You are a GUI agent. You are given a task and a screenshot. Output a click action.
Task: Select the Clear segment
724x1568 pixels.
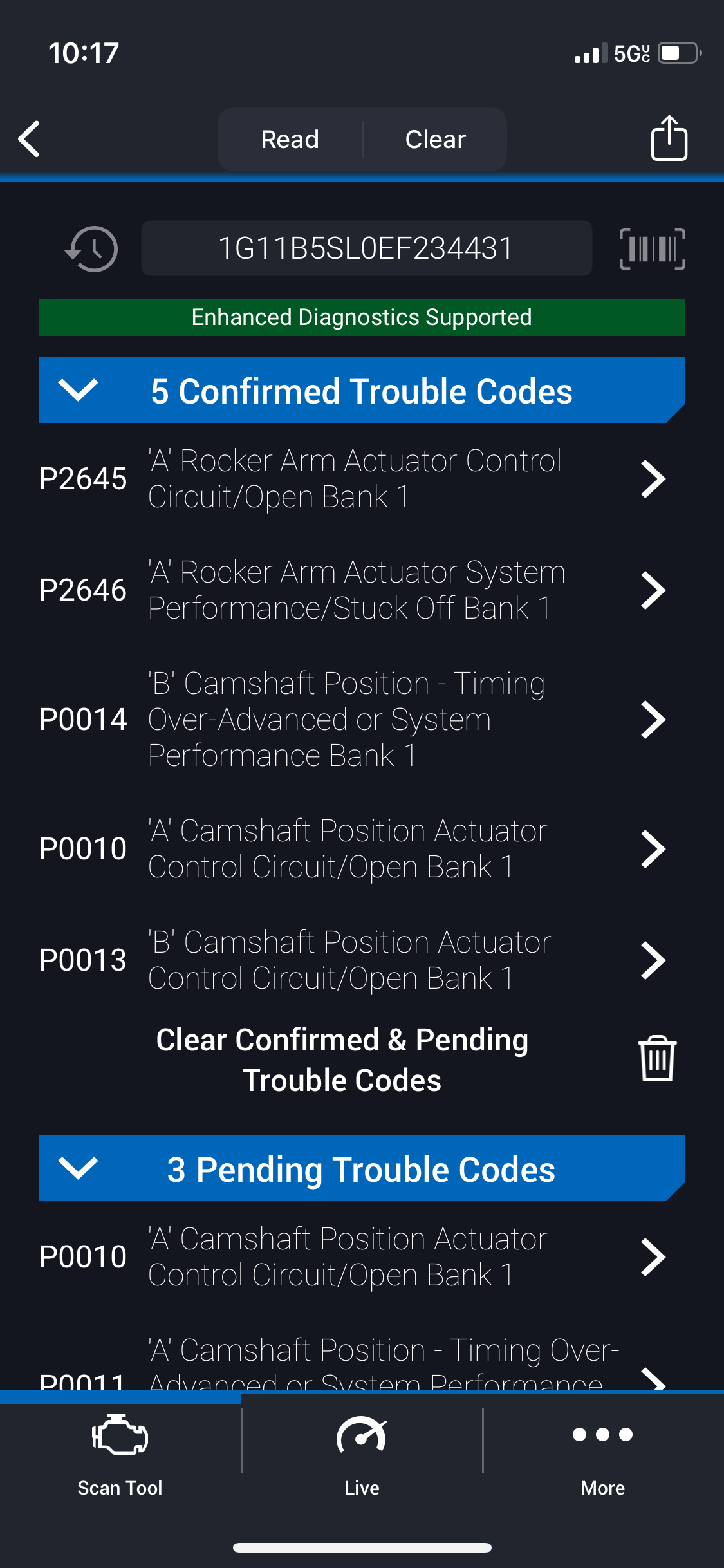[x=435, y=139]
